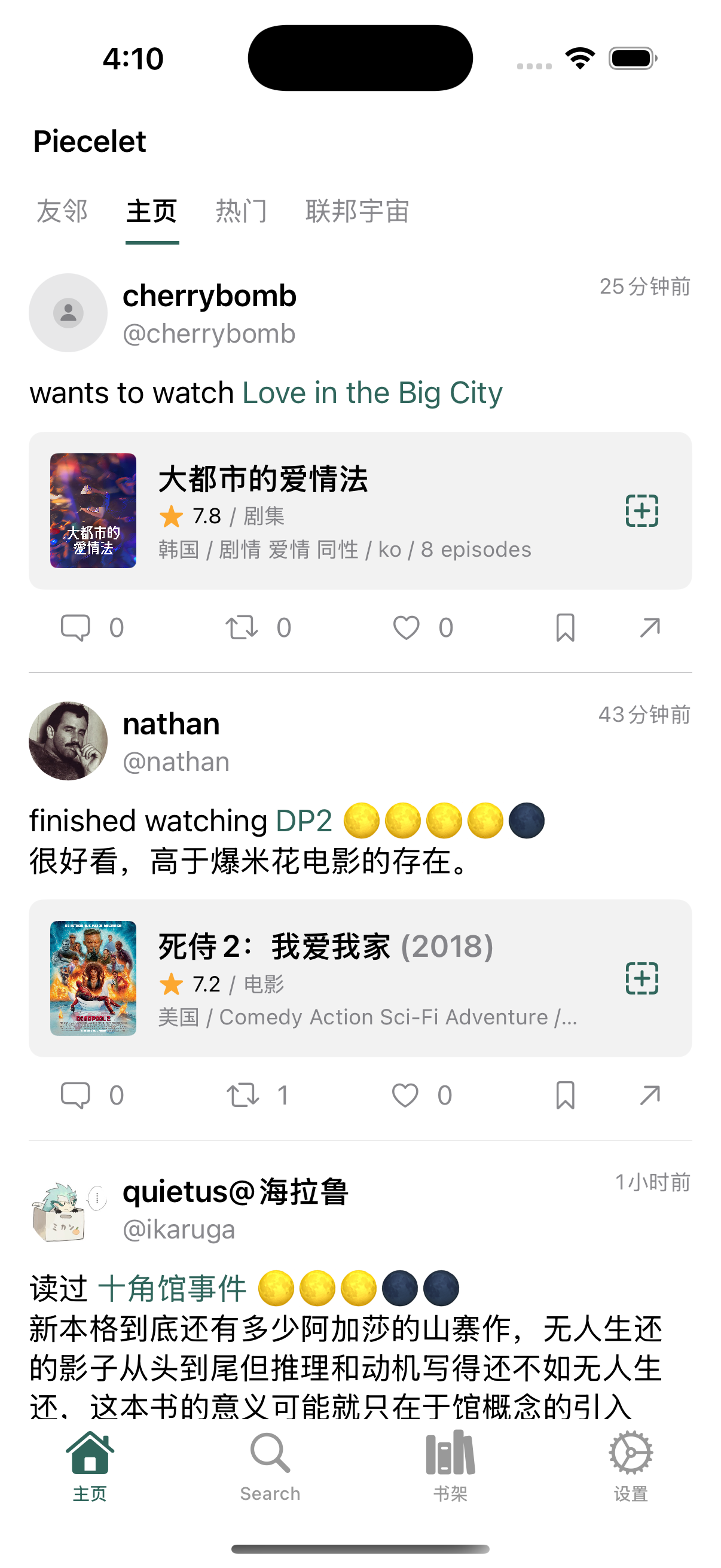The width and height of the screenshot is (721, 1568).
Task: Boost cherrybomb's post
Action: tap(242, 627)
